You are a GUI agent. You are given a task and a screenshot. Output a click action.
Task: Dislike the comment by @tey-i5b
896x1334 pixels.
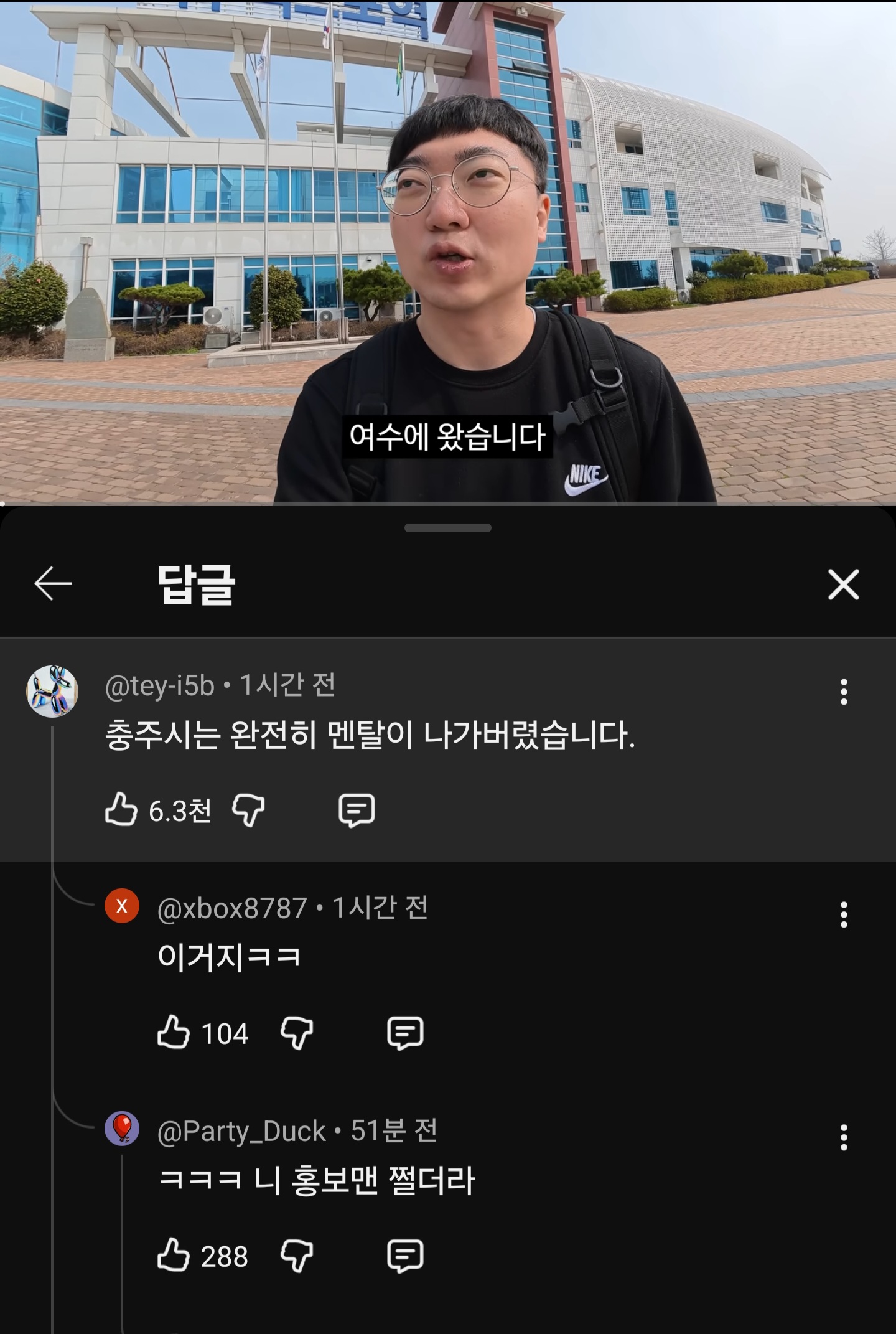pyautogui.click(x=248, y=810)
